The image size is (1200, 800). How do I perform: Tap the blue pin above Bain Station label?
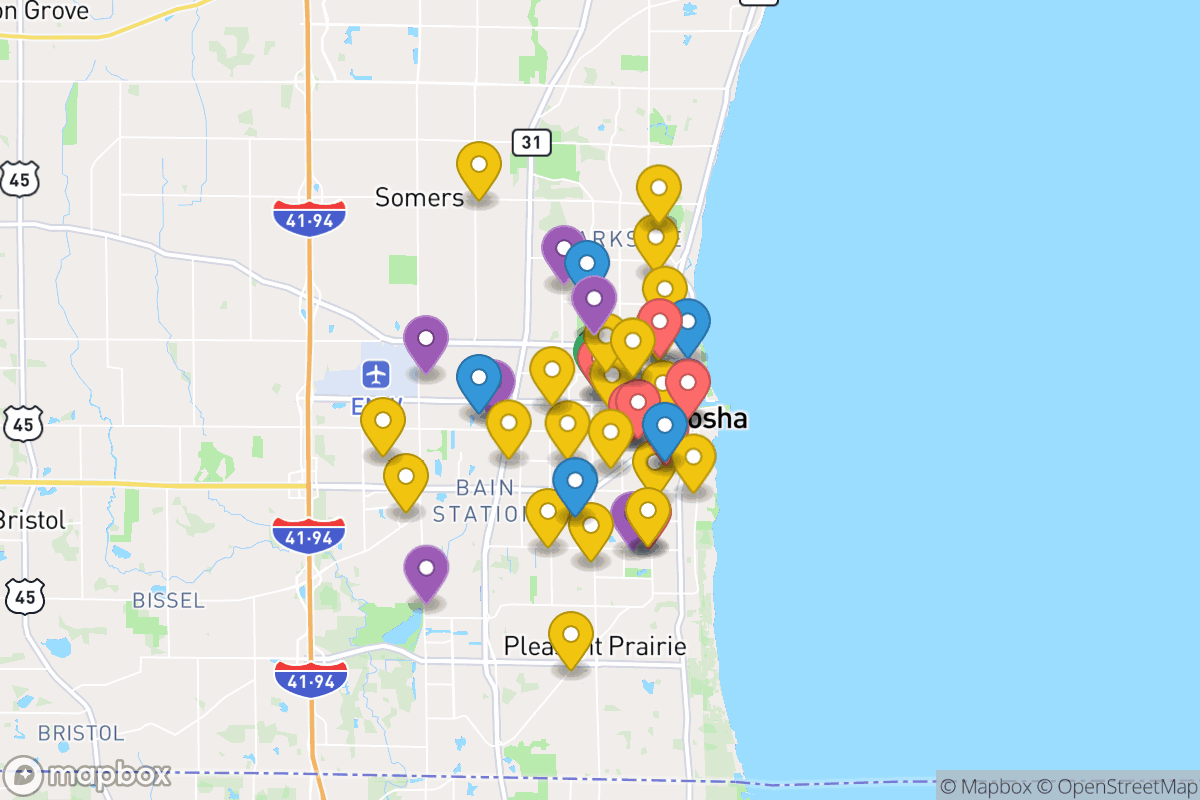pos(478,381)
